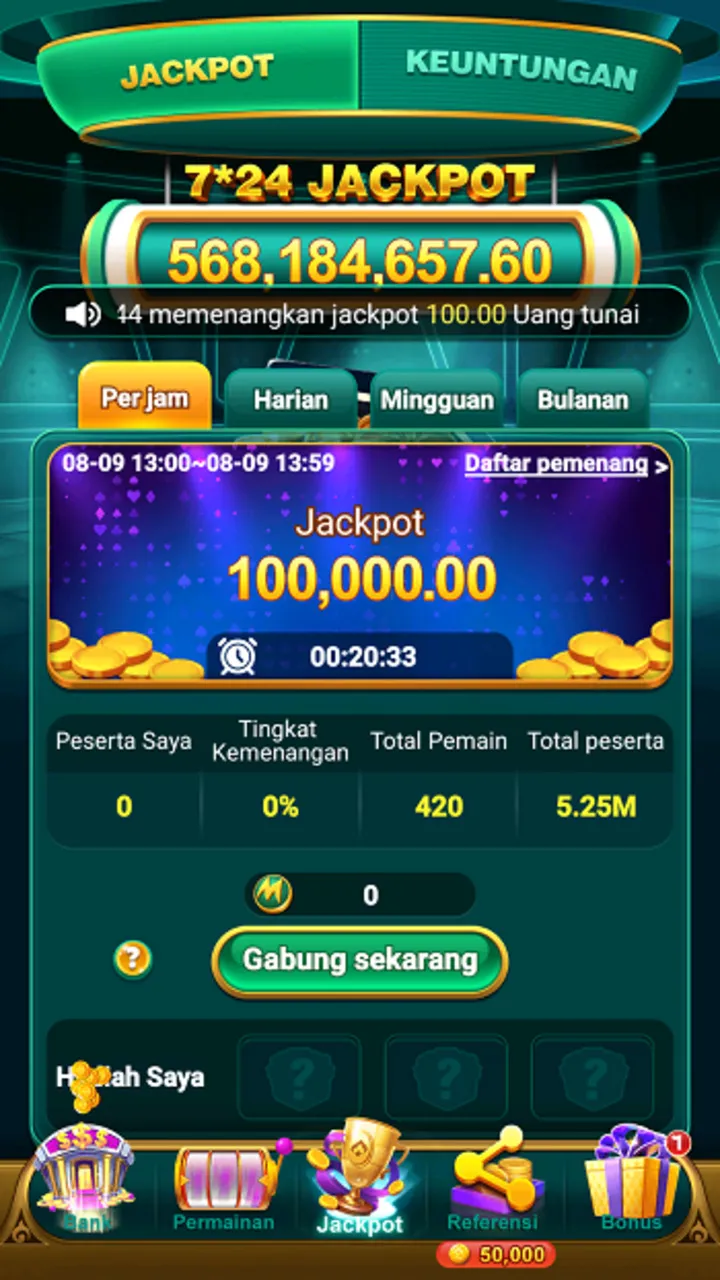The image size is (720, 1280).
Task: Open the Mingguan jackpot tab
Action: tap(437, 400)
